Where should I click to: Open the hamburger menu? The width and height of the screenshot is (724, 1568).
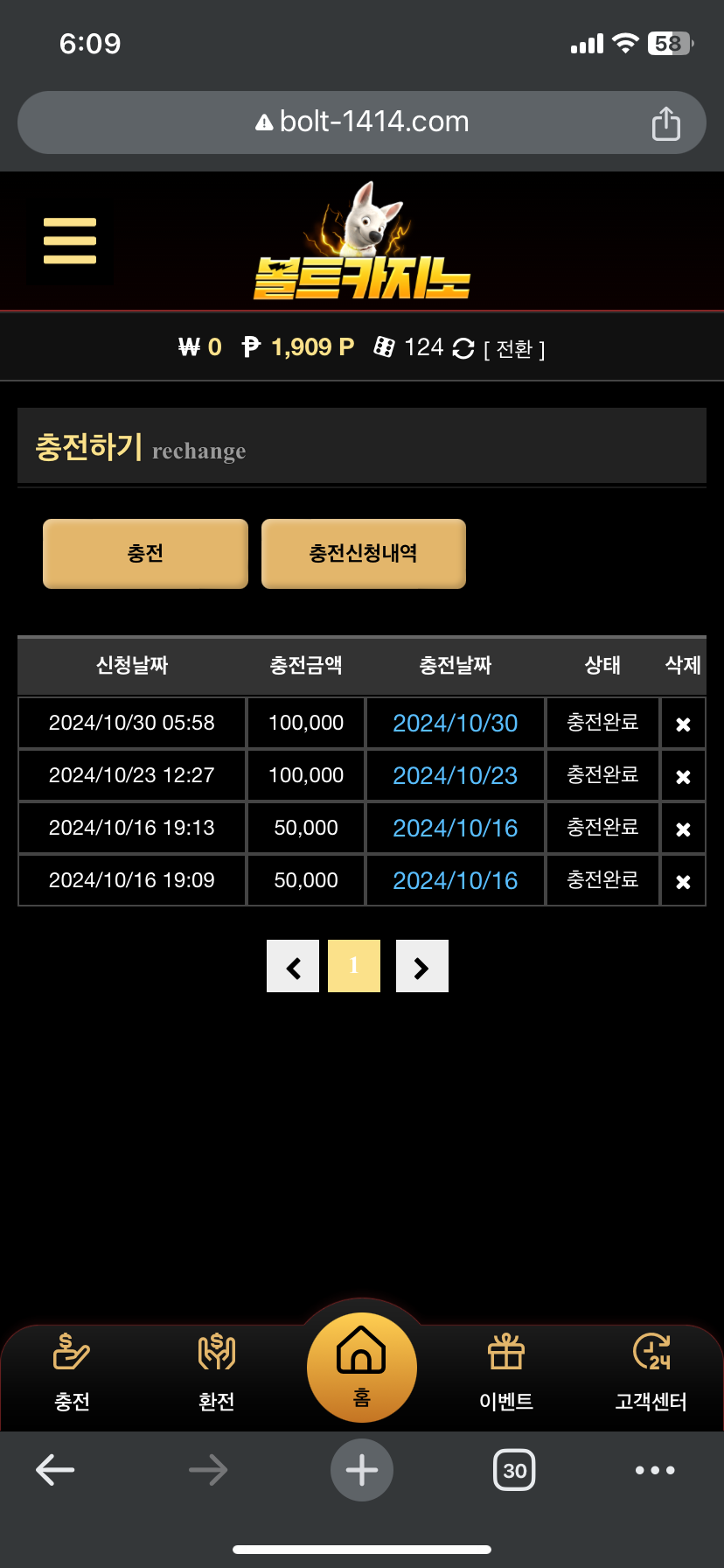click(69, 241)
